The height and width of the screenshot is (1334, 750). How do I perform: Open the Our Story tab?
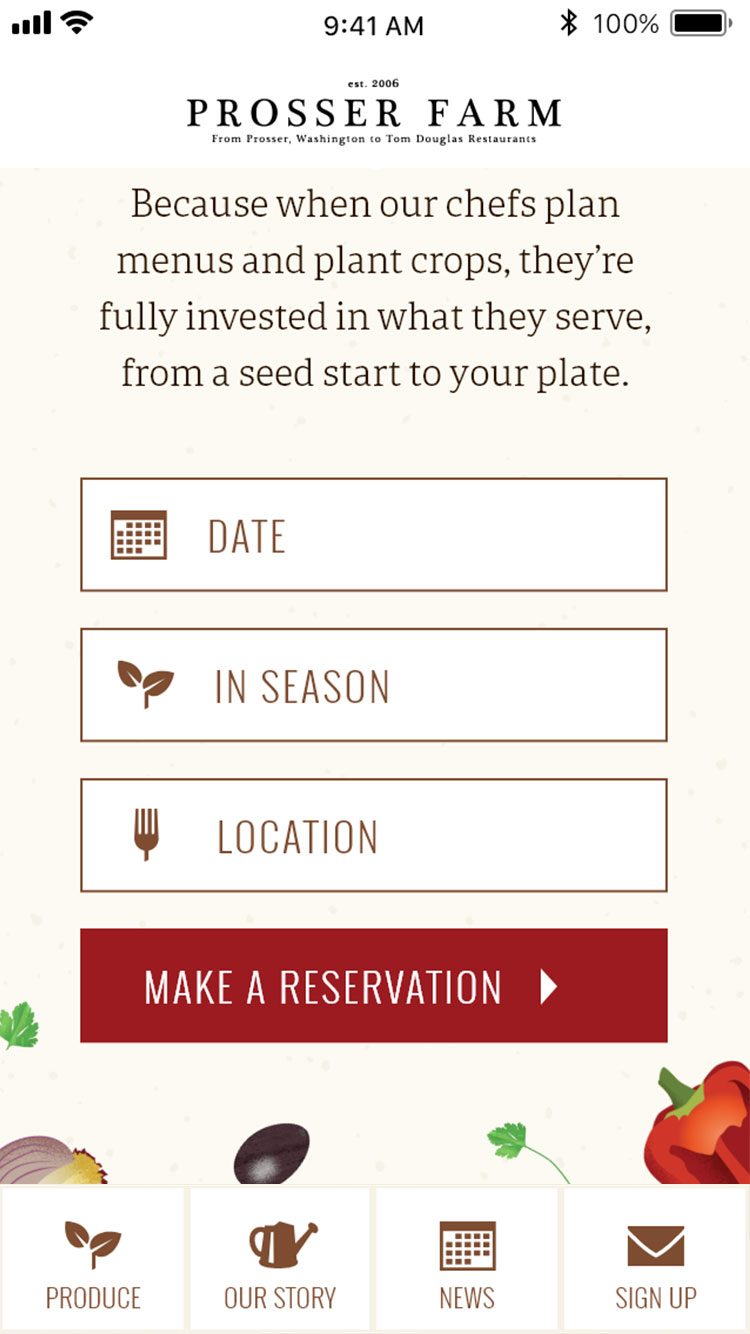pos(280,1260)
